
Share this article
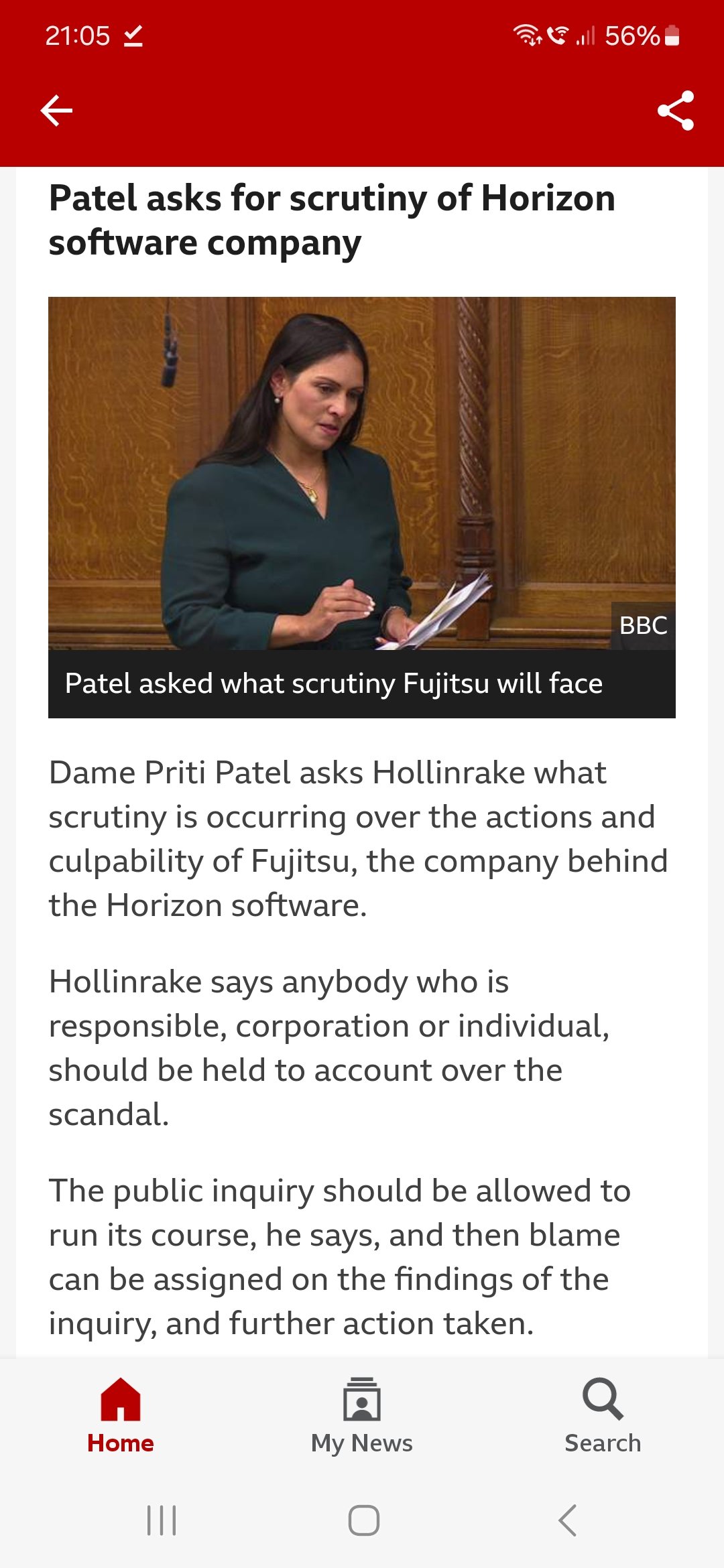pyautogui.click(x=675, y=111)
